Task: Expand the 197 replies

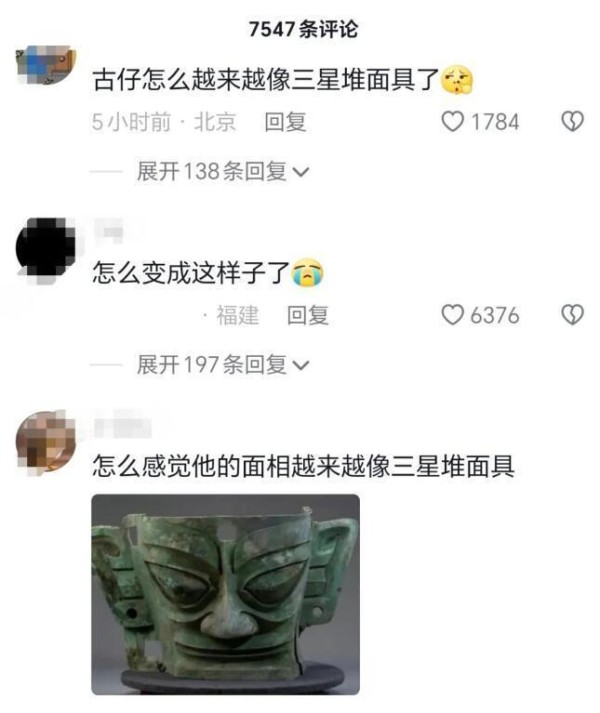Action: (222, 365)
